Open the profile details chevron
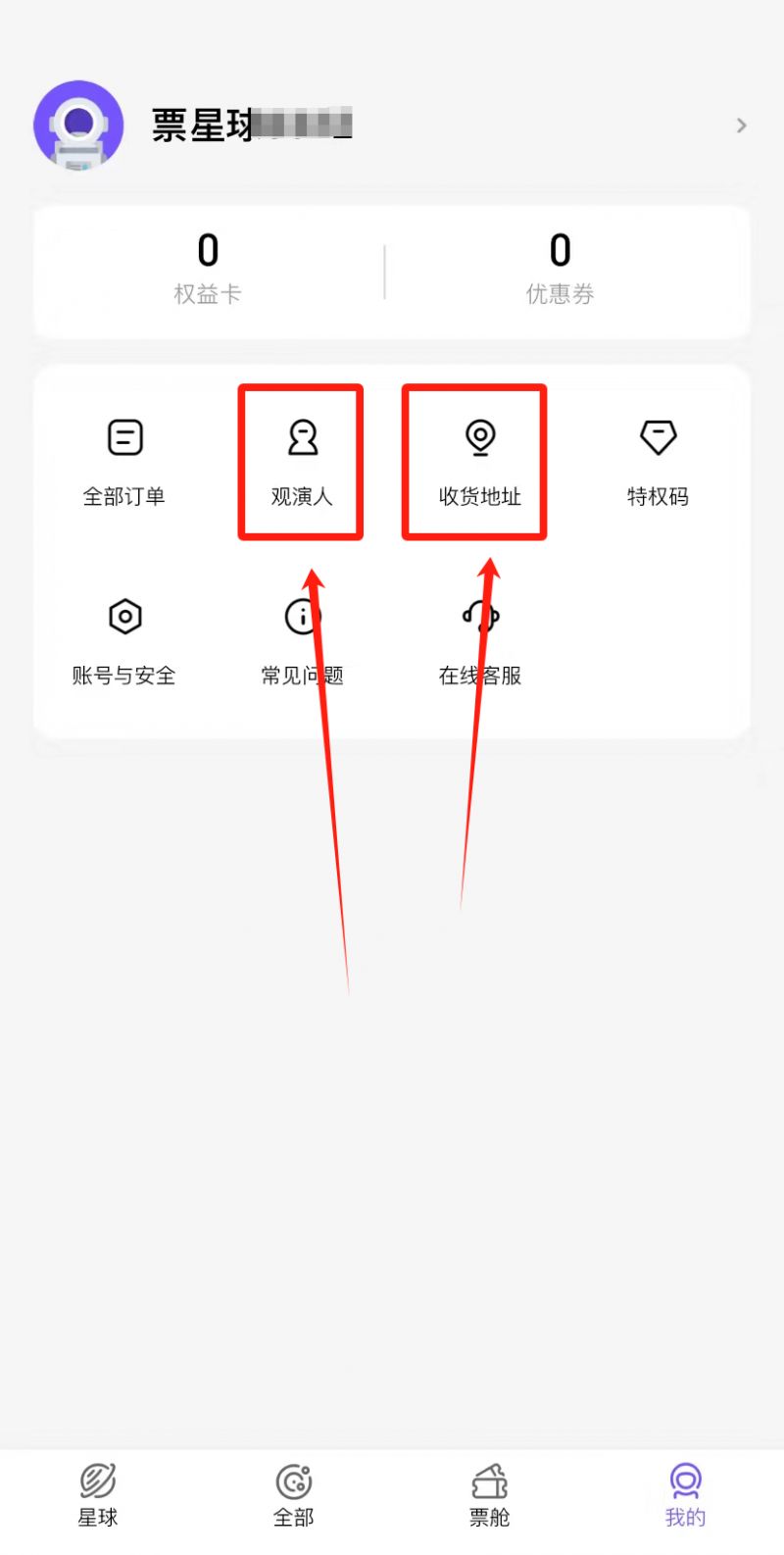Screen dimensions: 784x1555 pos(741,125)
